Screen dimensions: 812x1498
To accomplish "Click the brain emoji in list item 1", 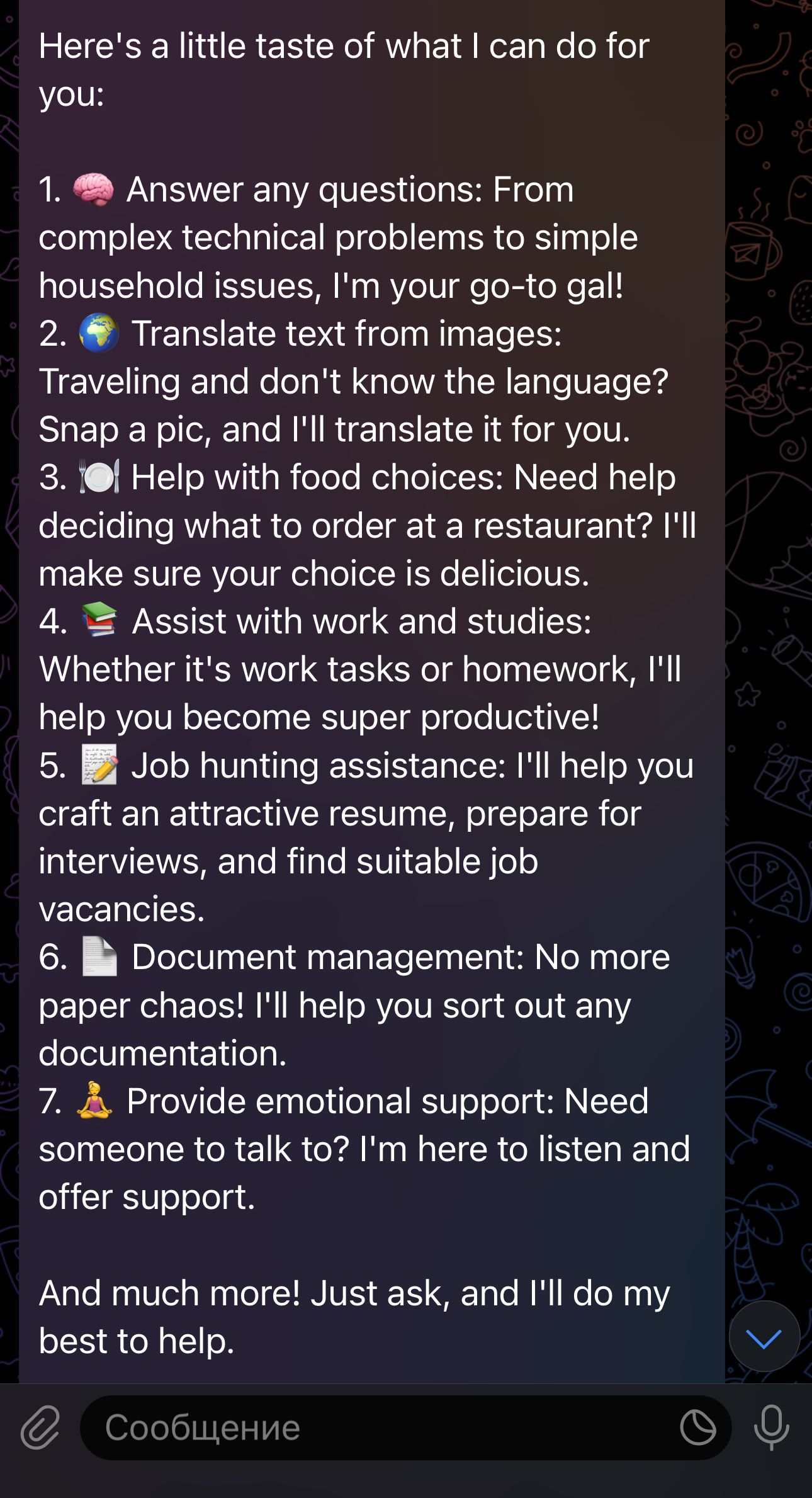I will (92, 189).
